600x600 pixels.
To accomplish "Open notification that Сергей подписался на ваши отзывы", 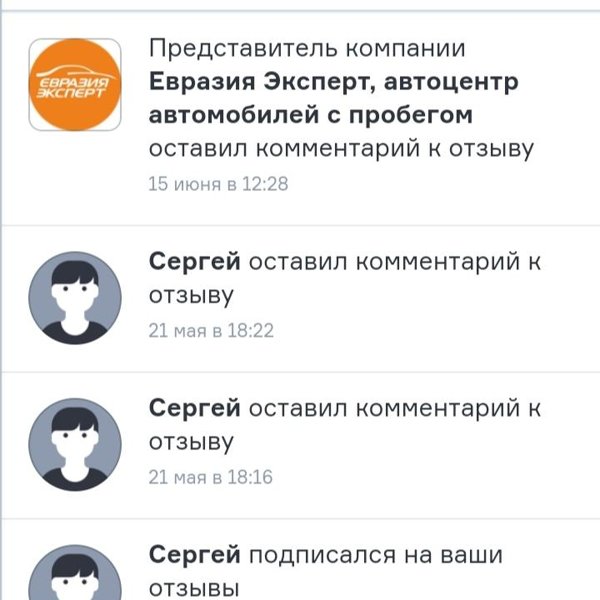I will point(340,569).
